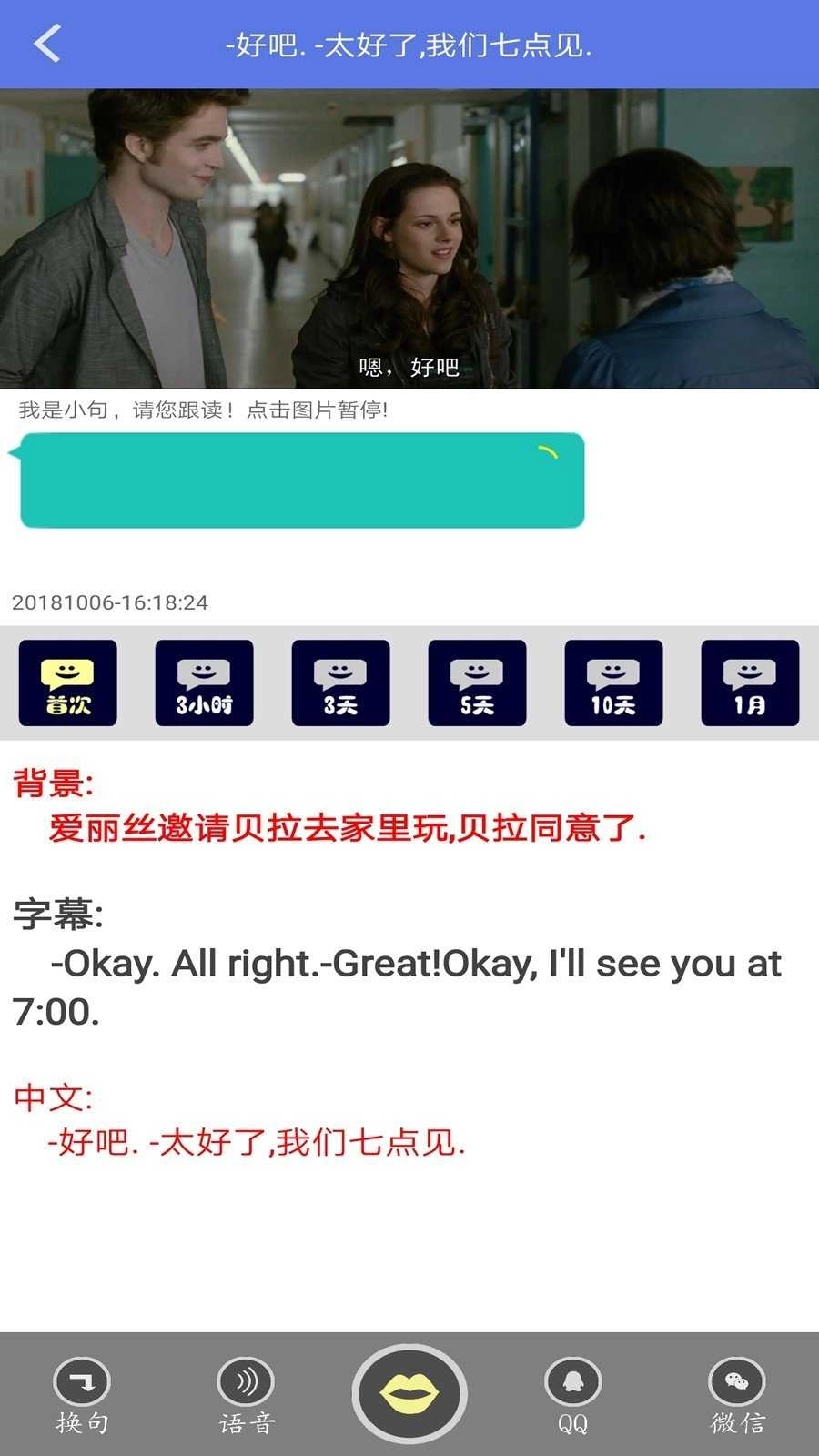Tap the timestamp 20181006-16:18:24
This screenshot has width=819, height=1456.
tap(109, 602)
